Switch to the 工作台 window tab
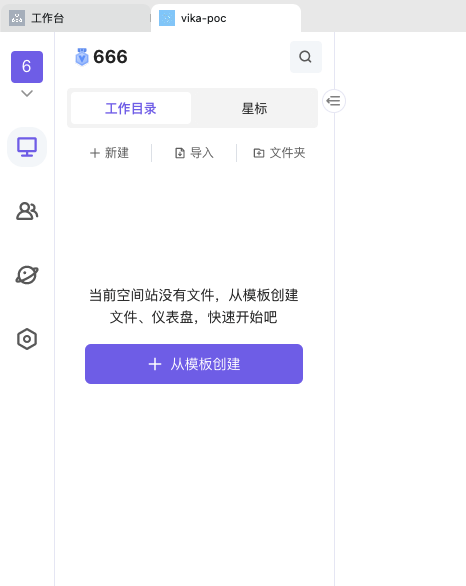This screenshot has height=586, width=466. tap(75, 18)
